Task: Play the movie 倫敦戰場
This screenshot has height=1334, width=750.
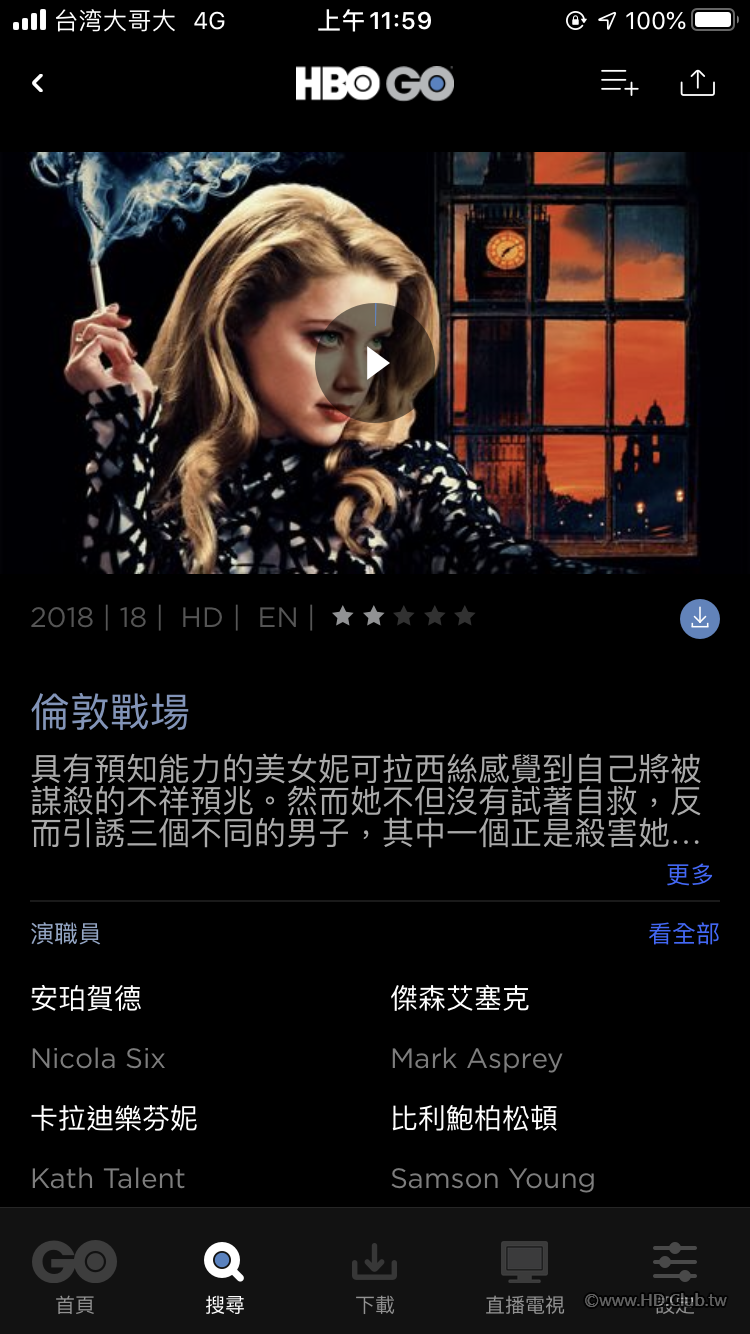Action: click(375, 363)
